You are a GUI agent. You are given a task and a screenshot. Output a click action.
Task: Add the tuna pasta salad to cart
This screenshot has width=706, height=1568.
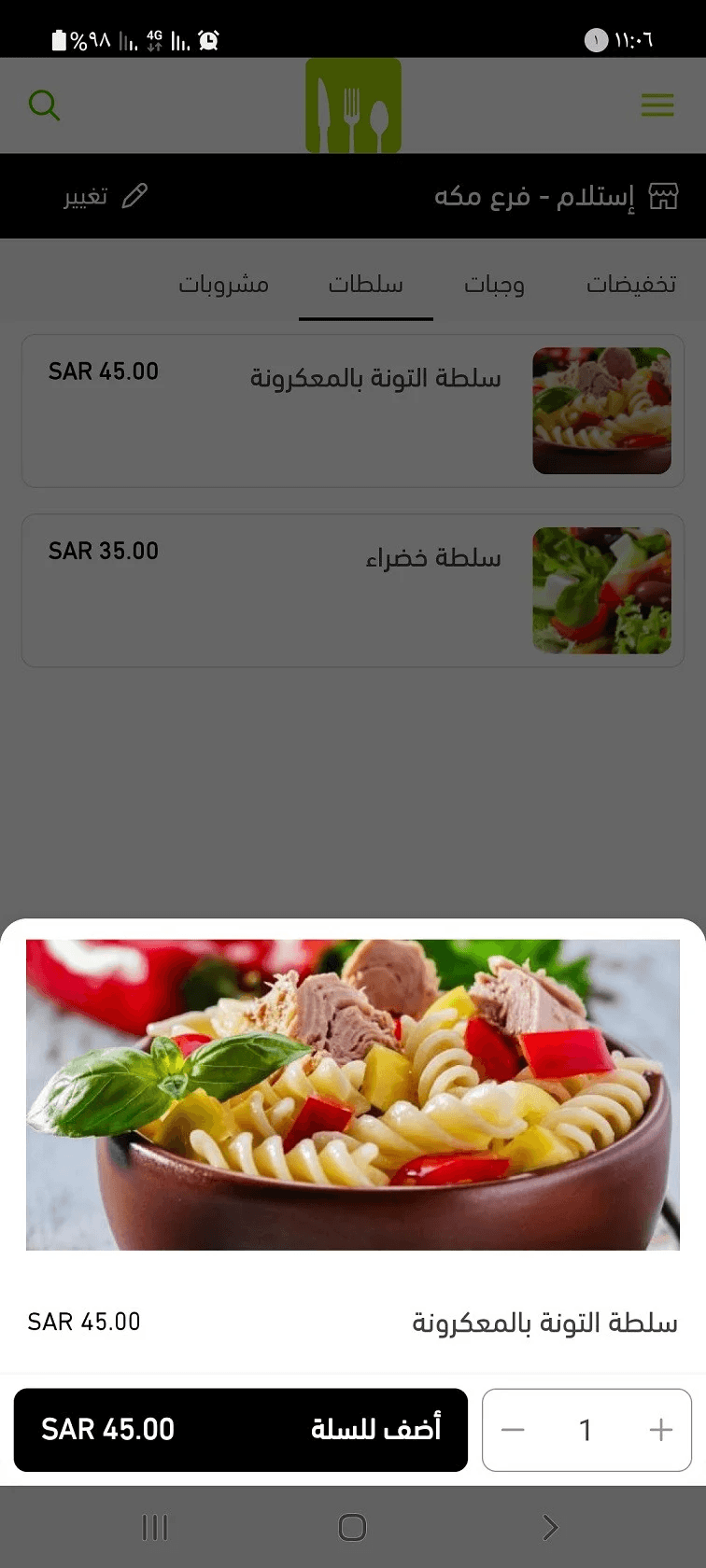pyautogui.click(x=241, y=1429)
